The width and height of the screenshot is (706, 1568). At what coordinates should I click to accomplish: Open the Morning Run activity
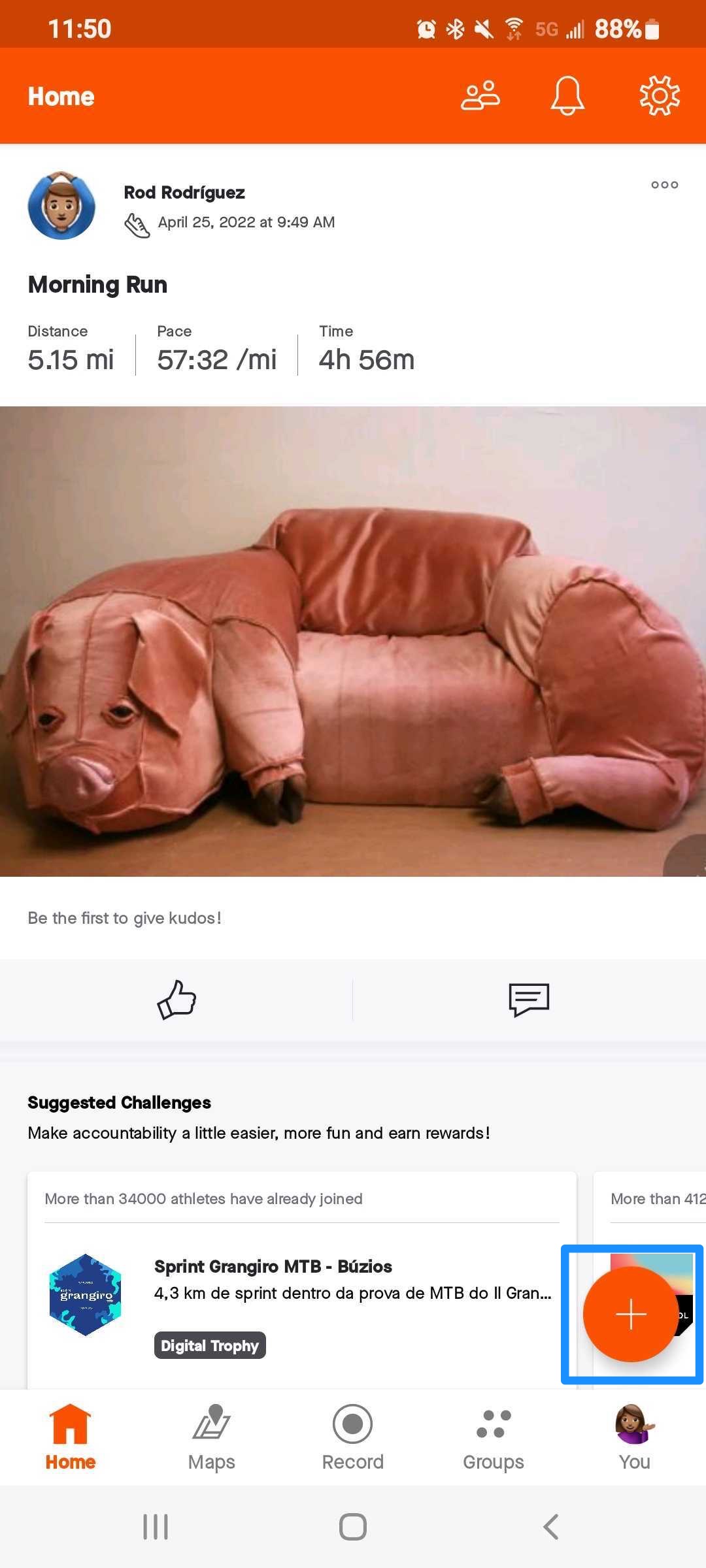(97, 285)
